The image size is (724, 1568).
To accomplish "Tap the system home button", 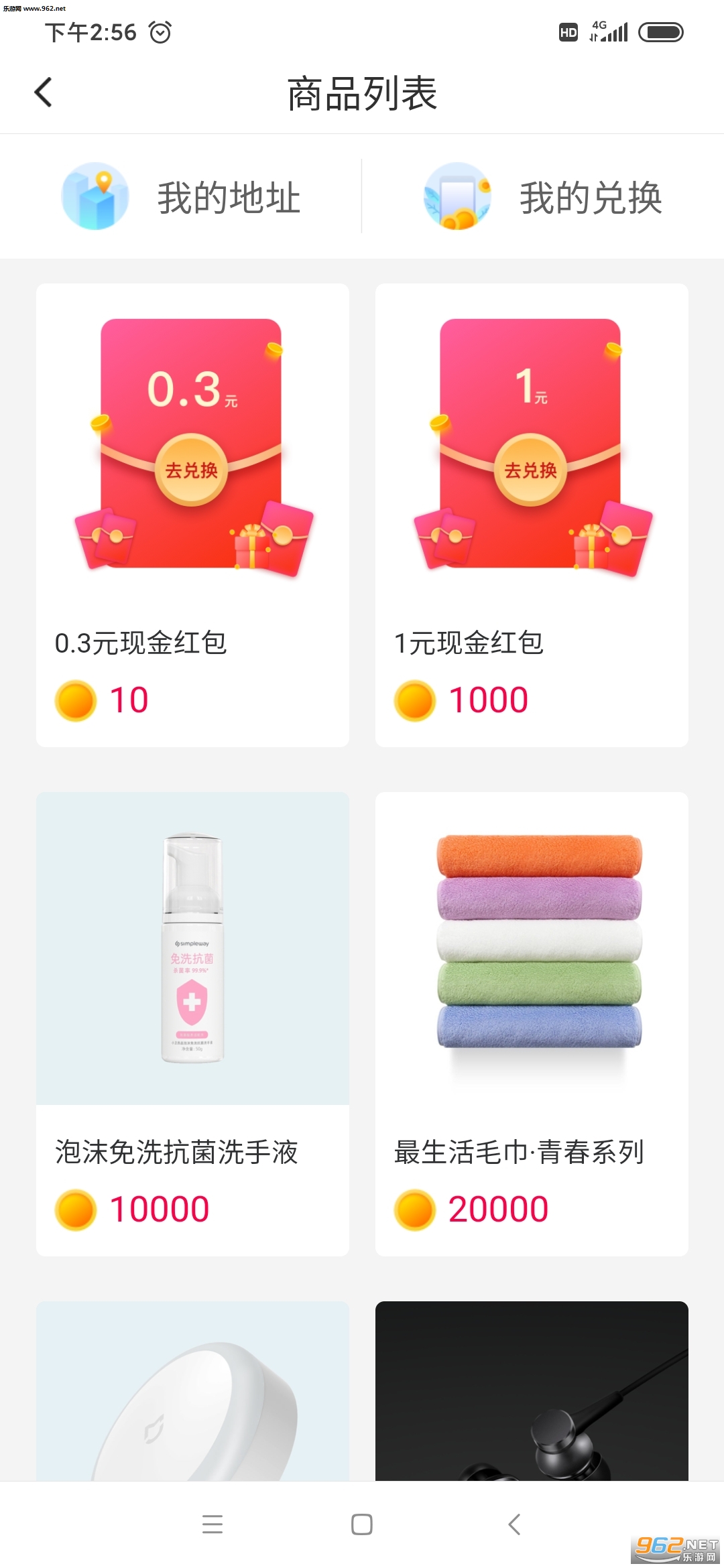I will pyautogui.click(x=362, y=1524).
